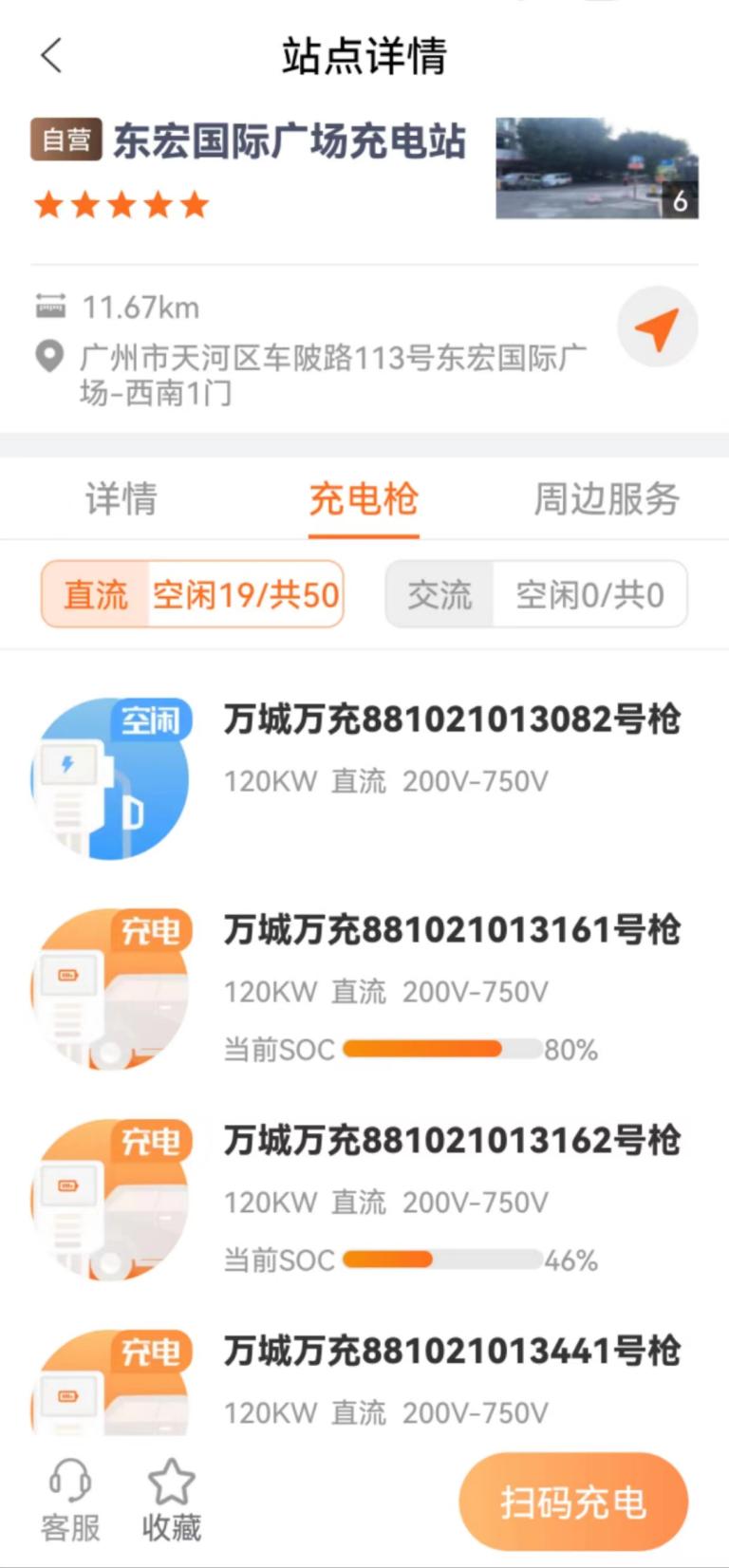This screenshot has width=729, height=1568.
Task: Open charger gun 881021013082
Action: click(x=452, y=750)
